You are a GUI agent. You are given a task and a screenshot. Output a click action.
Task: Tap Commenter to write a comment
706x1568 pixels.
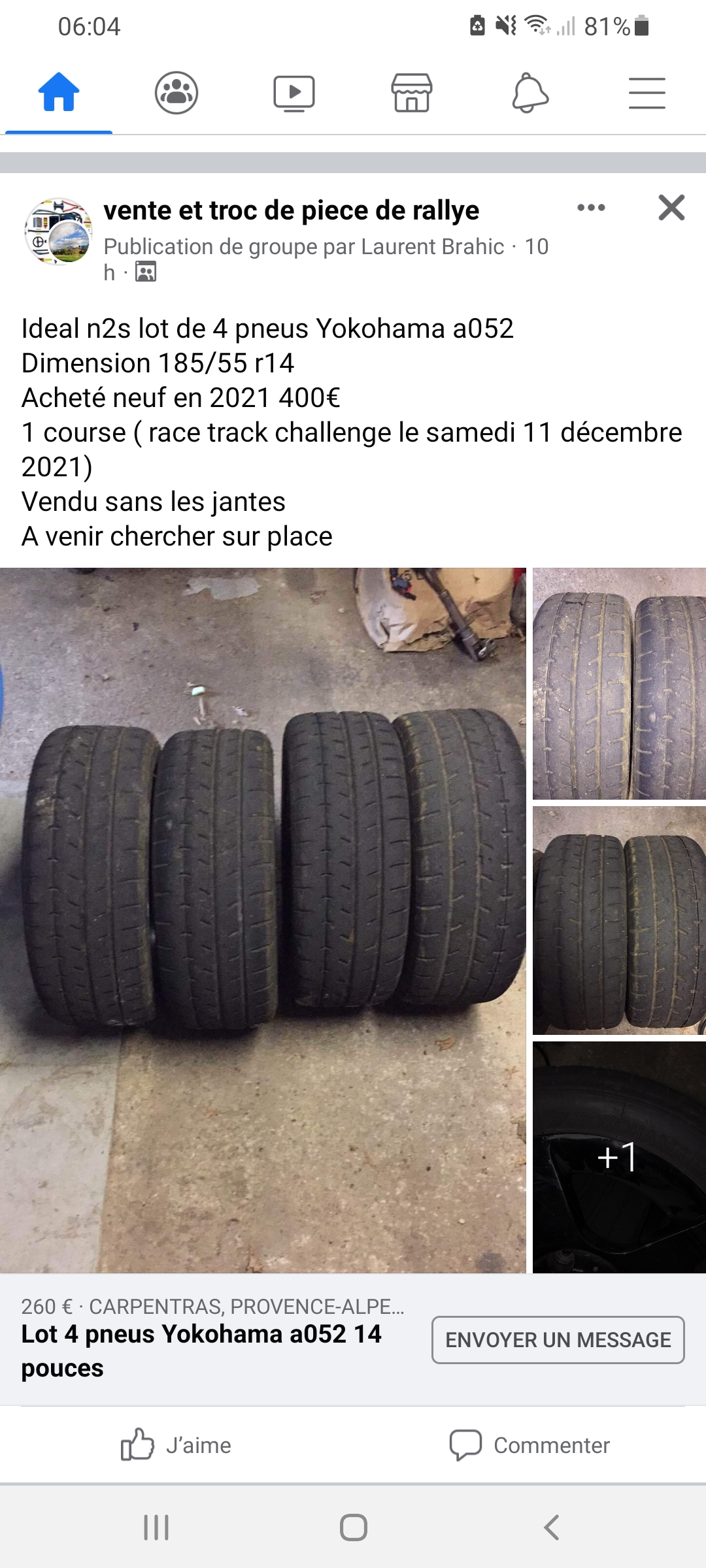point(529,1445)
